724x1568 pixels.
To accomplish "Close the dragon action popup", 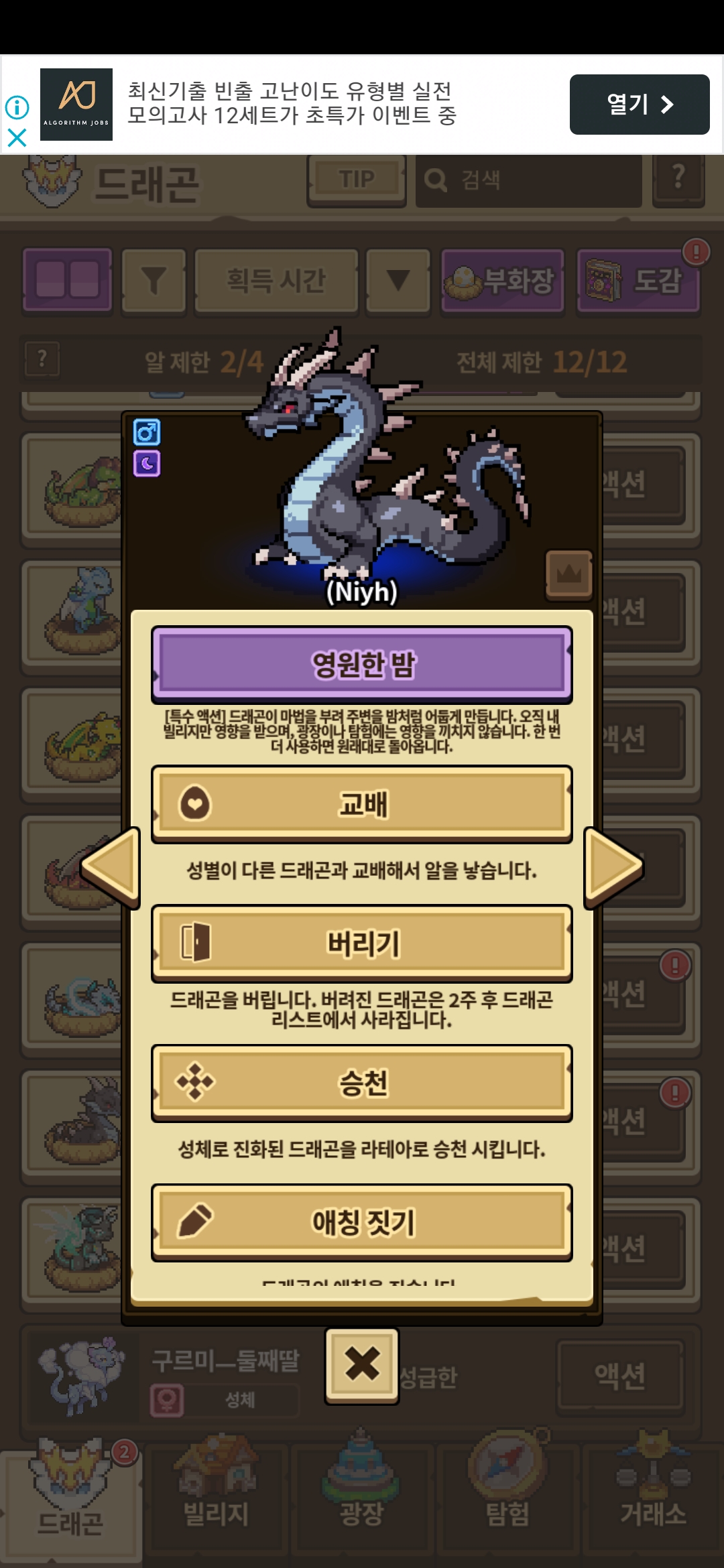I will pyautogui.click(x=362, y=1364).
